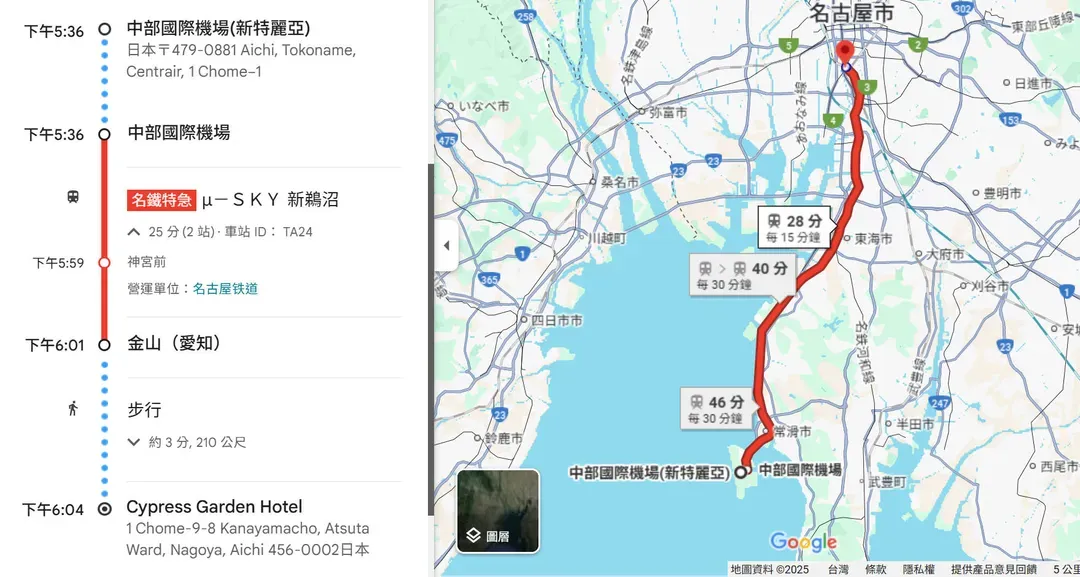Open the 圖層 layers tile
The width and height of the screenshot is (1080, 577).
(x=498, y=512)
